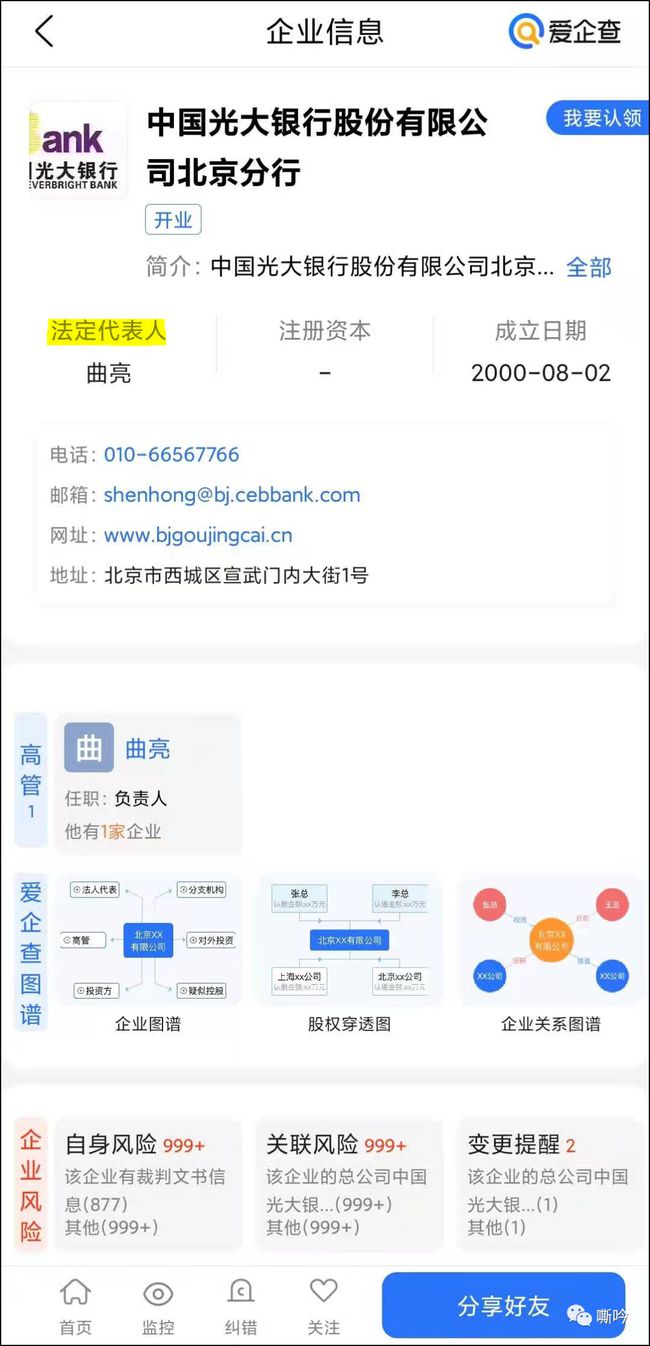650x1346 pixels.
Task: Open the 企业关系图谱 relationship chart
Action: coord(551,955)
